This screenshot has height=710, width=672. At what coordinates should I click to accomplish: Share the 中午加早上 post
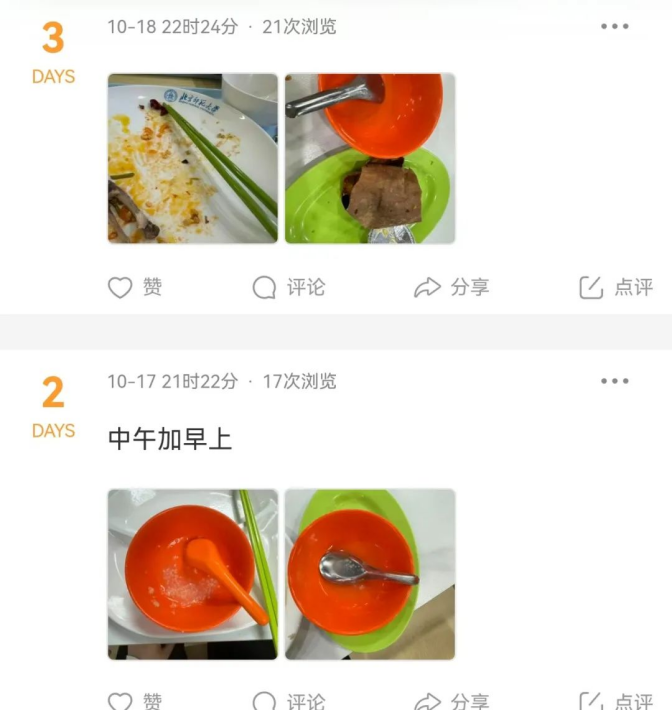[452, 701]
